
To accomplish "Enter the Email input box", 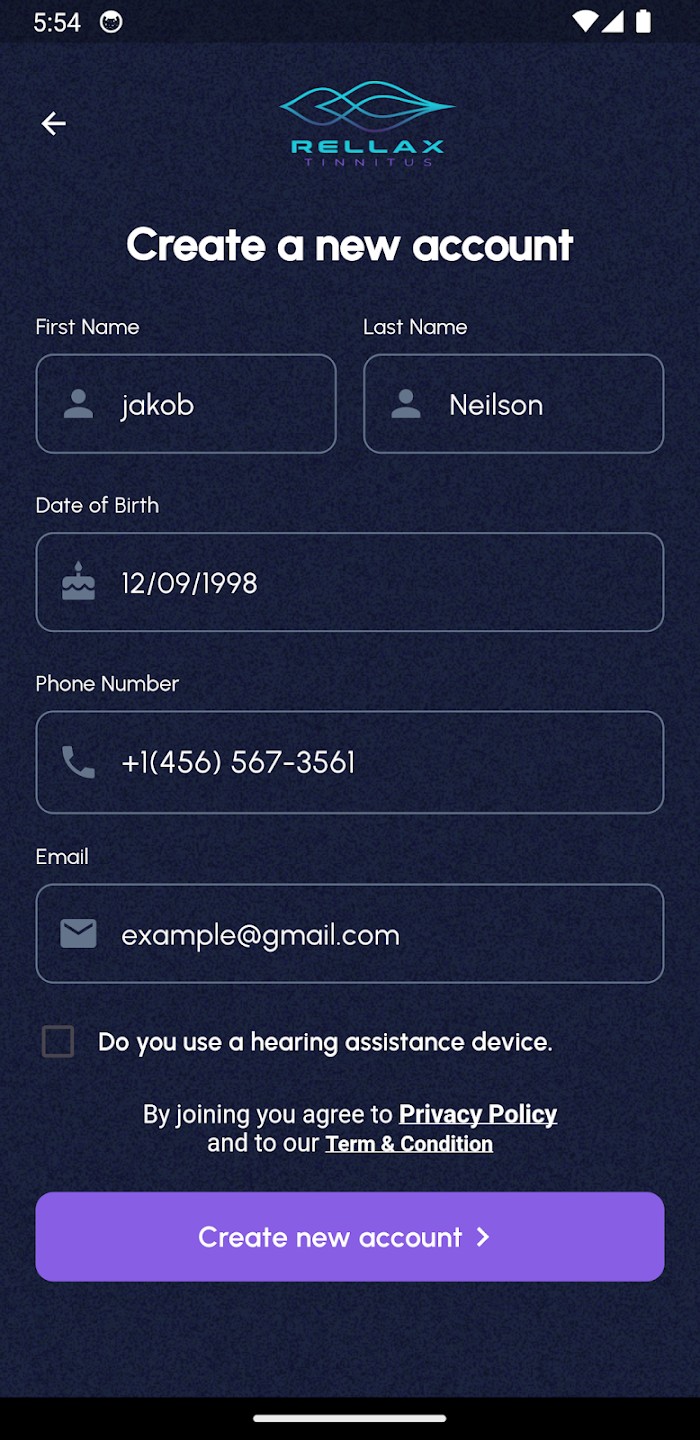I will click(350, 934).
